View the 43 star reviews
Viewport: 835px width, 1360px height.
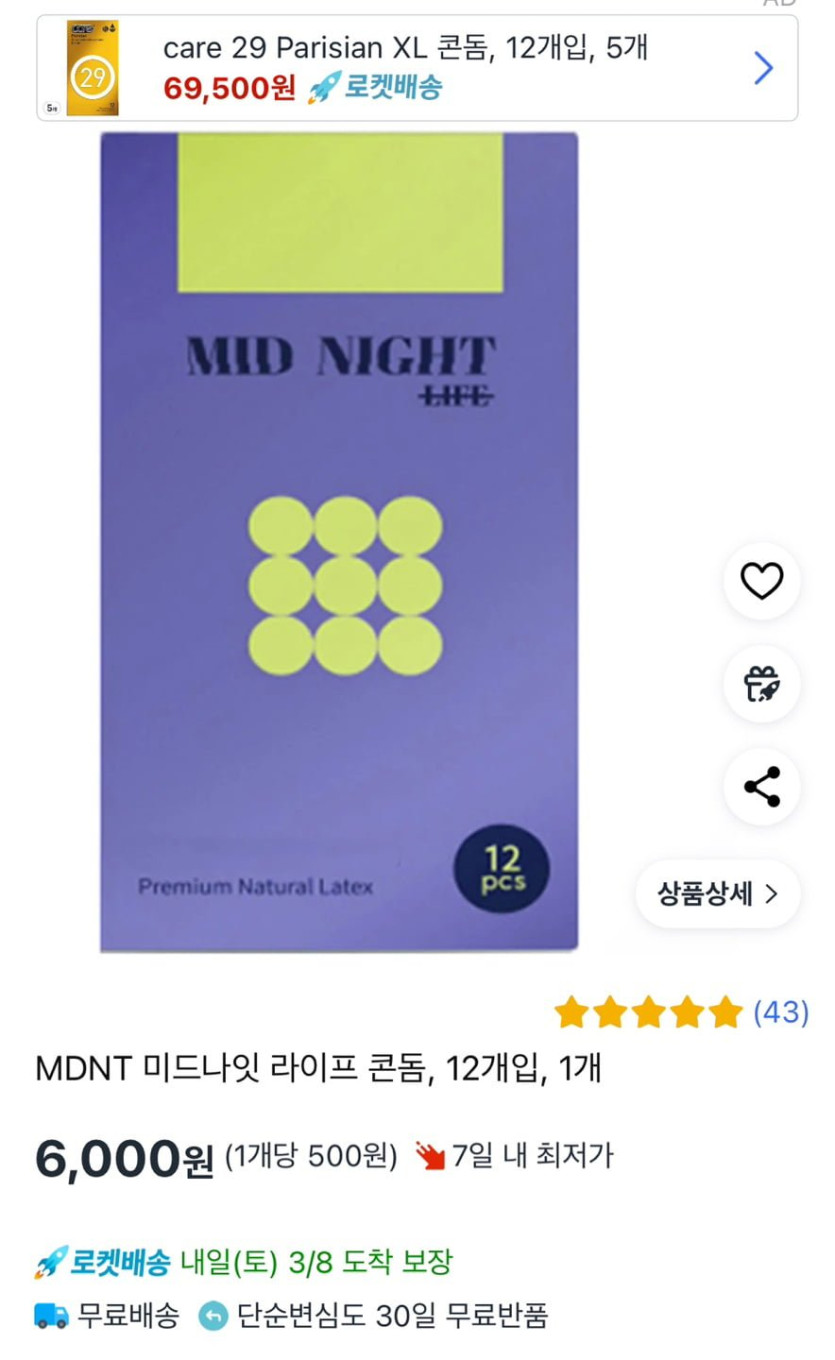point(682,1012)
